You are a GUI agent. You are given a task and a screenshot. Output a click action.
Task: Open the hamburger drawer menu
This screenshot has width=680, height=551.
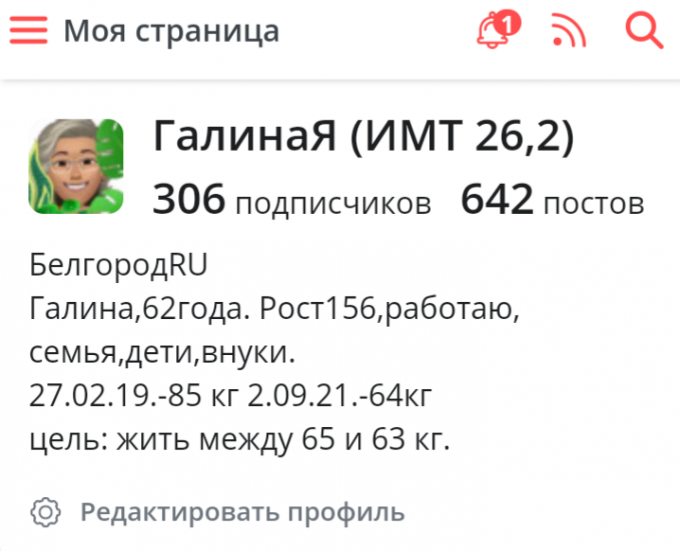tap(29, 32)
